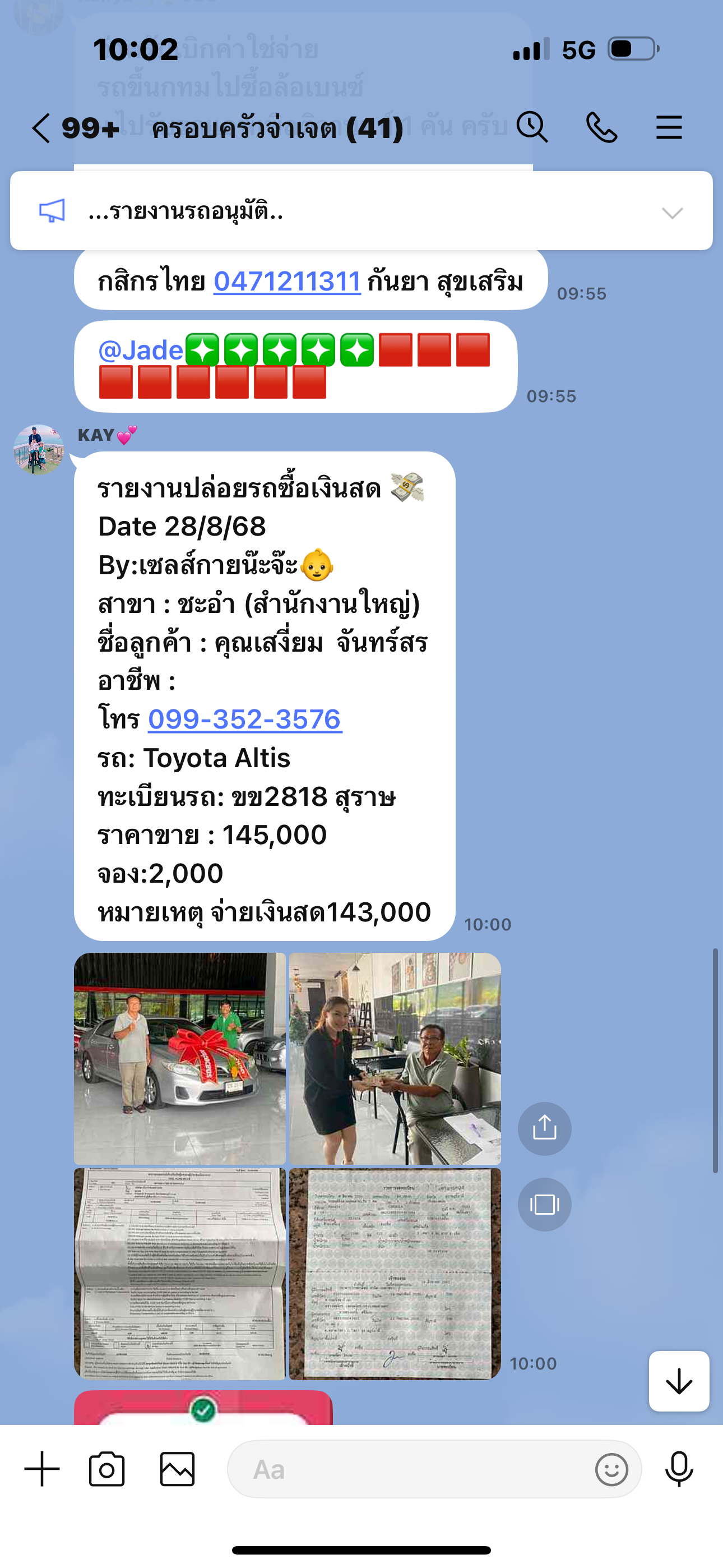This screenshot has height=1568, width=723.
Task: Start a group call
Action: coord(601,127)
